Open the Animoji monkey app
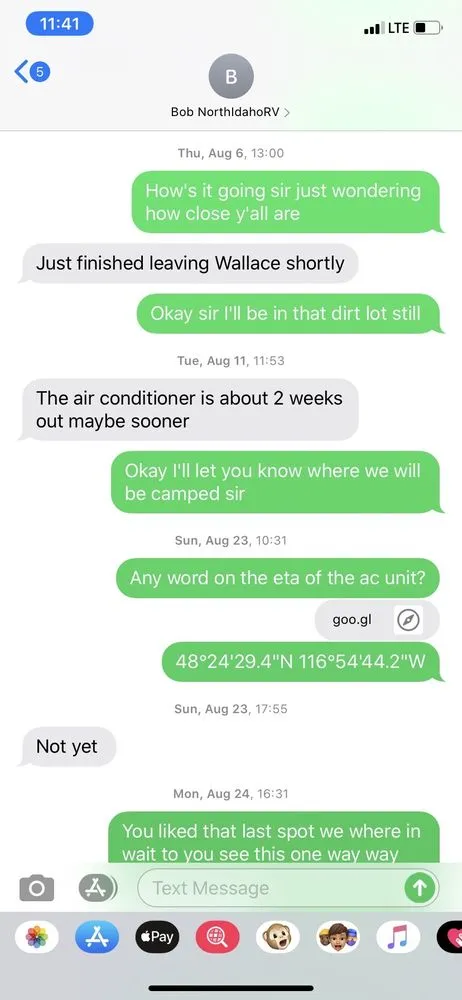Viewport: 462px width, 1000px height. (278, 936)
